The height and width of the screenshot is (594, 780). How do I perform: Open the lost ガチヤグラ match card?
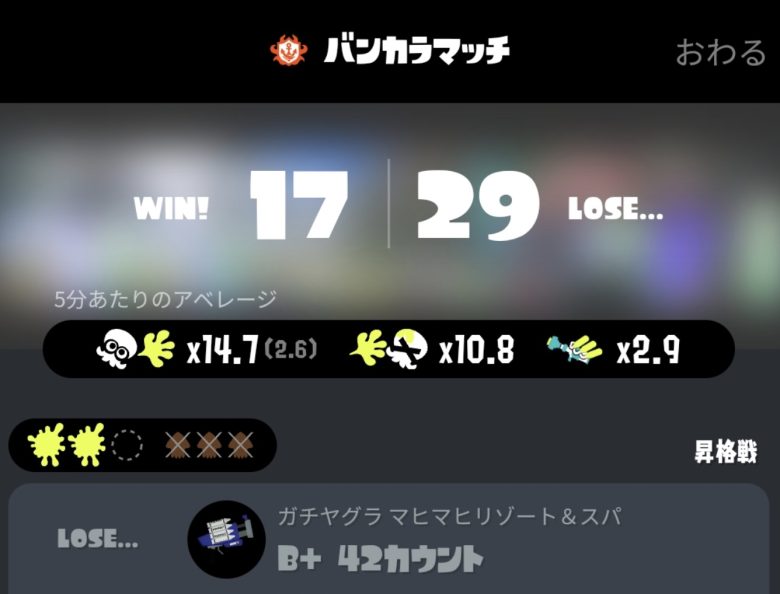[x=388, y=540]
